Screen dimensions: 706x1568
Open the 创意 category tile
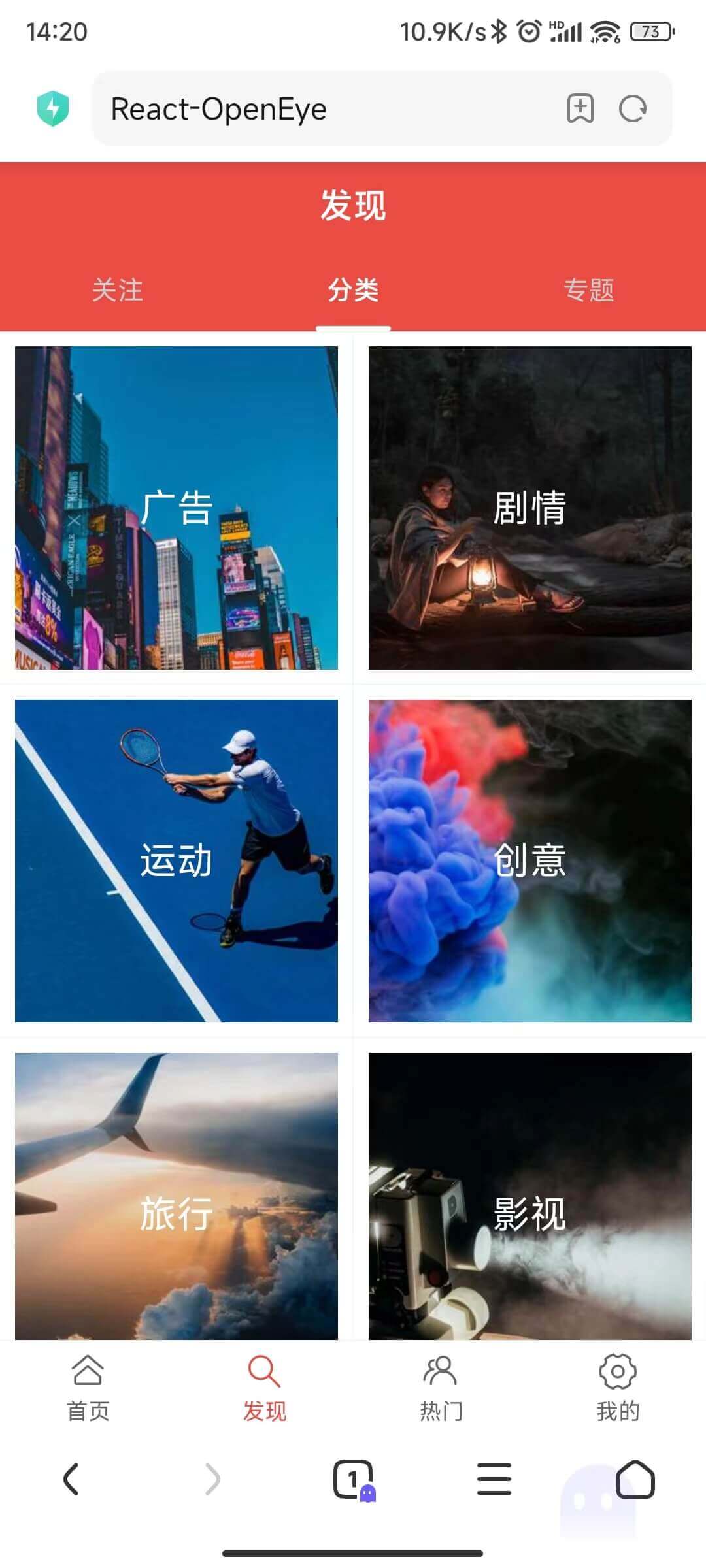(529, 860)
